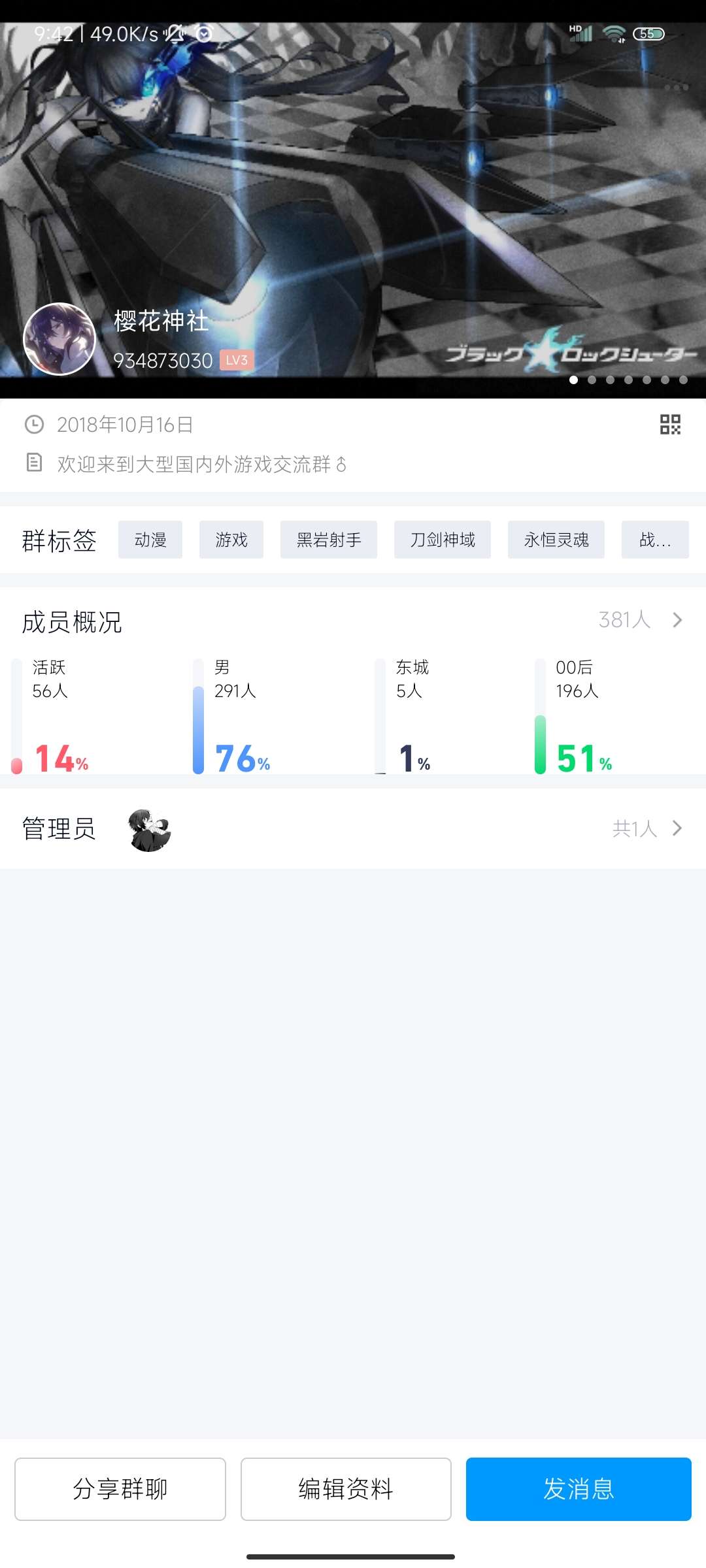Open the group announcement 欢迎来到大型国内外游戏交流群

coord(196,465)
